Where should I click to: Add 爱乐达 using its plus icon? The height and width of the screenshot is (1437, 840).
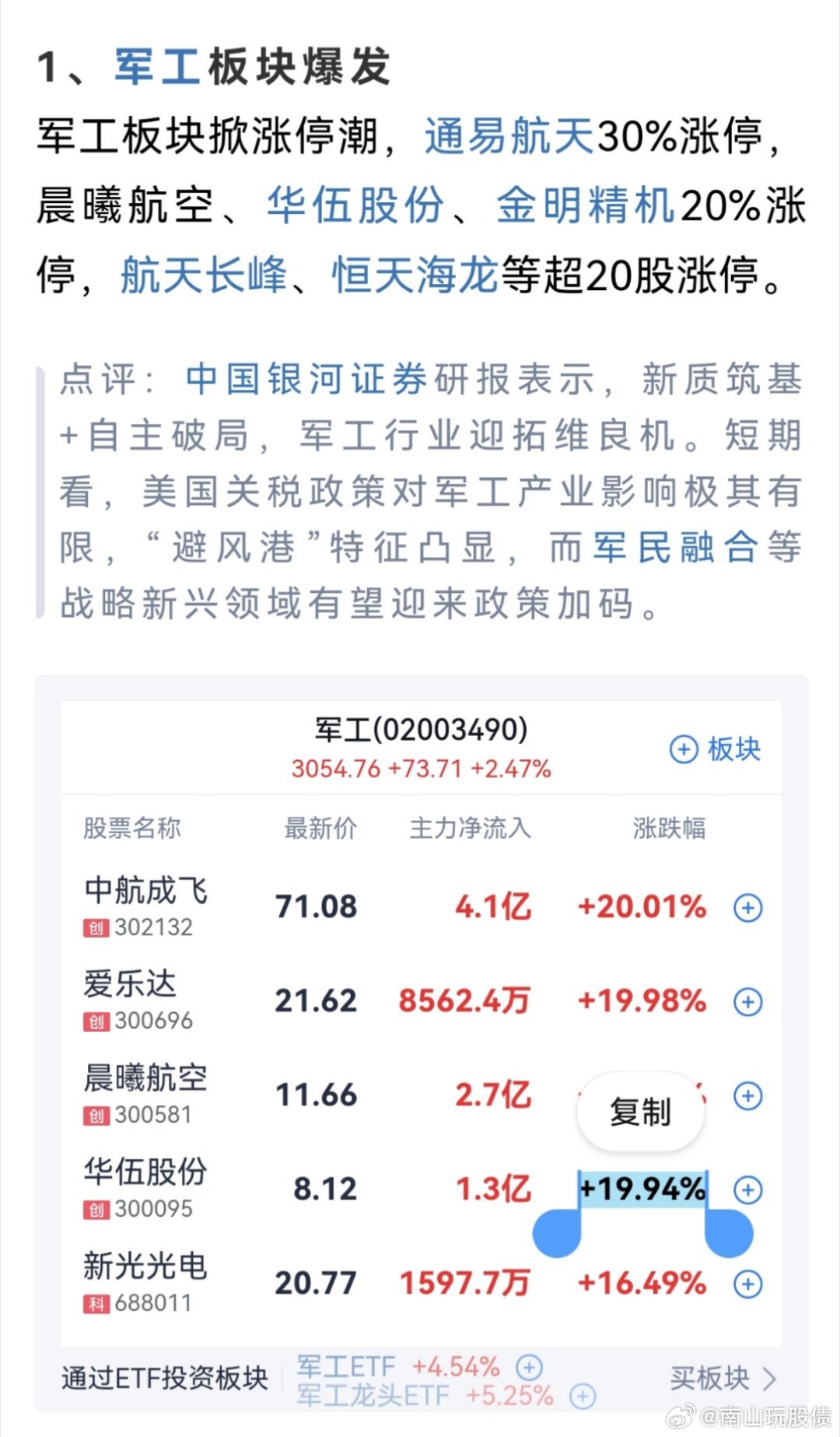click(747, 1002)
